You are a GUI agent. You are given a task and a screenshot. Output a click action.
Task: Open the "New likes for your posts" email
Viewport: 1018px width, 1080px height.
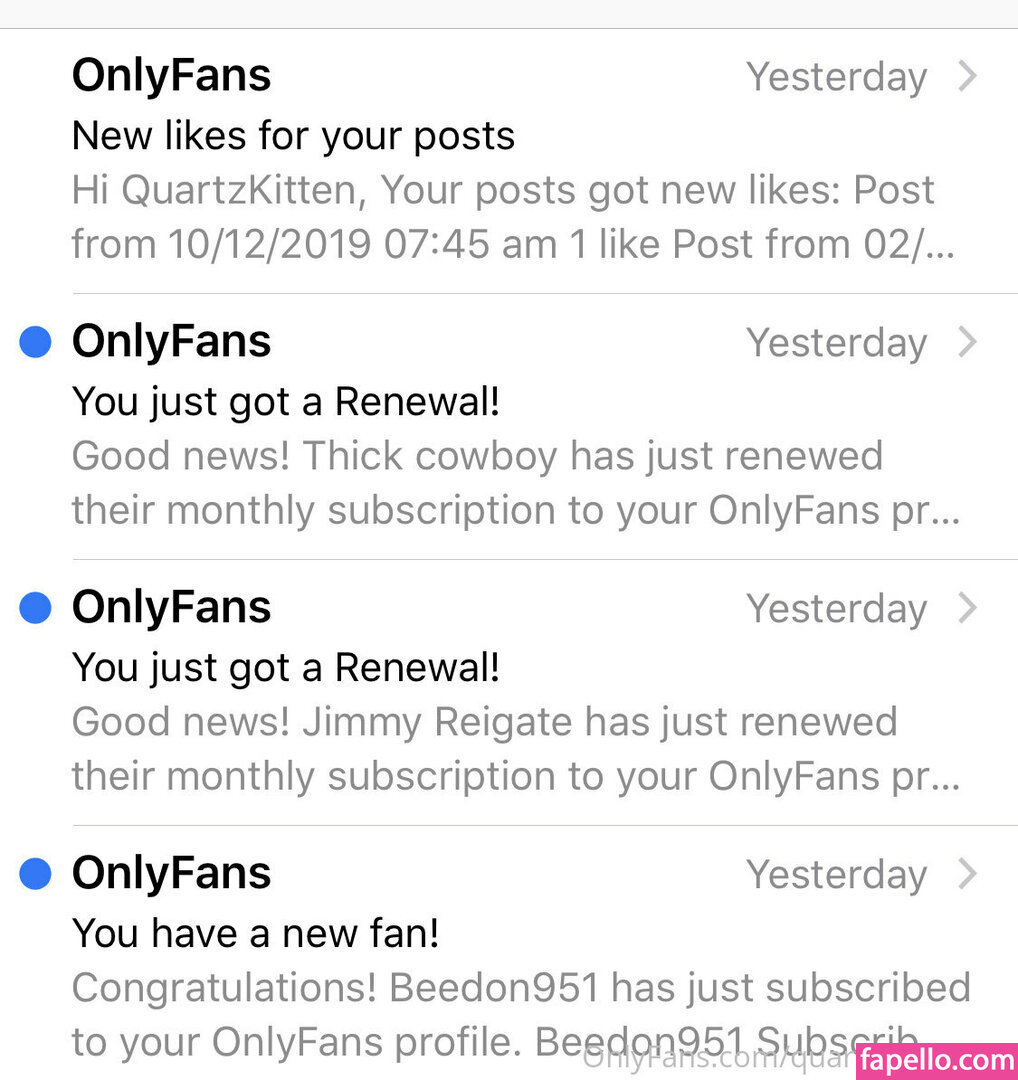point(500,160)
